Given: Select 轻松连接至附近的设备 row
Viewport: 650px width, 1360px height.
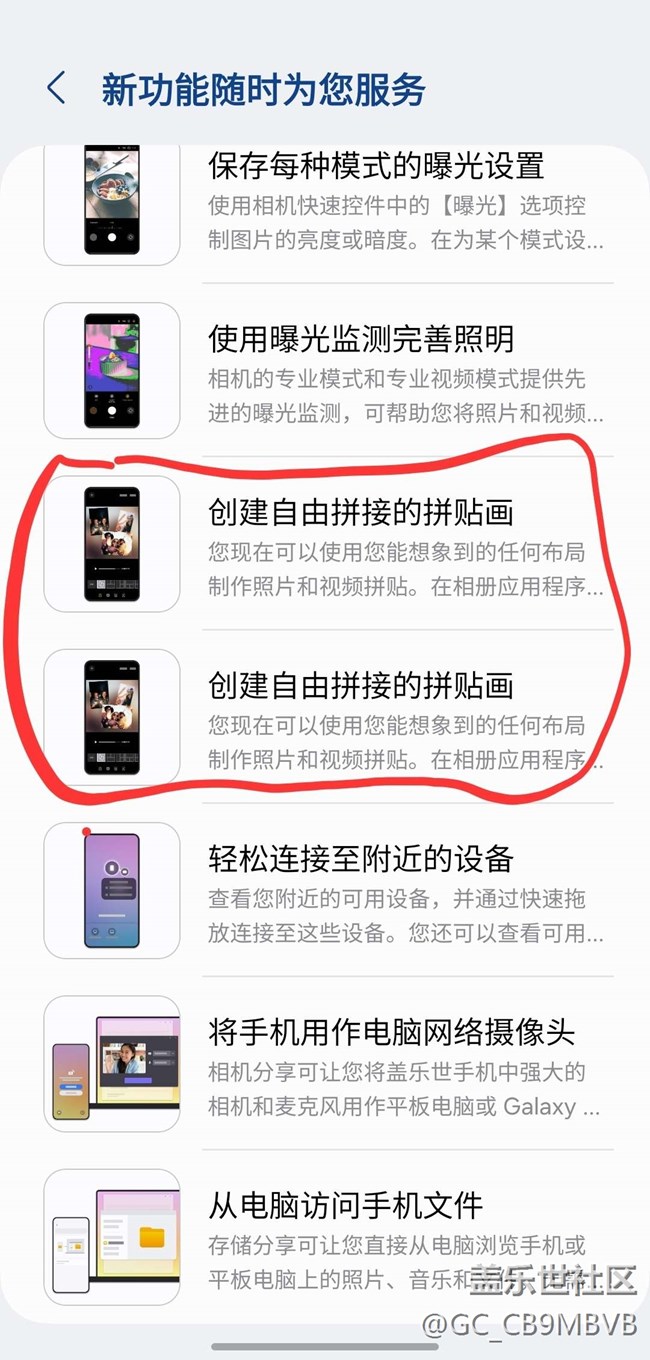Looking at the screenshot, I should (328, 890).
